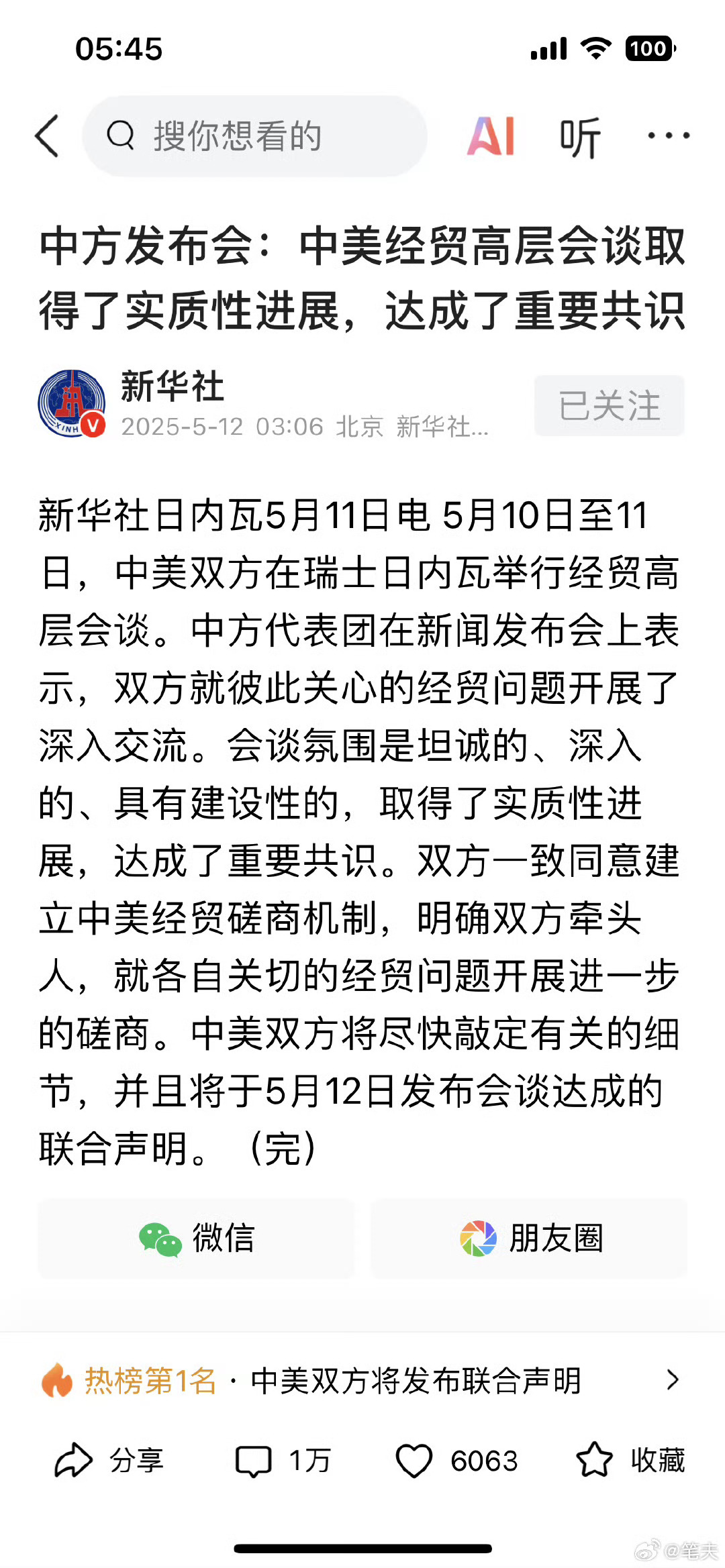Open the three-dot overflow menu
725x1568 pixels.
668,136
